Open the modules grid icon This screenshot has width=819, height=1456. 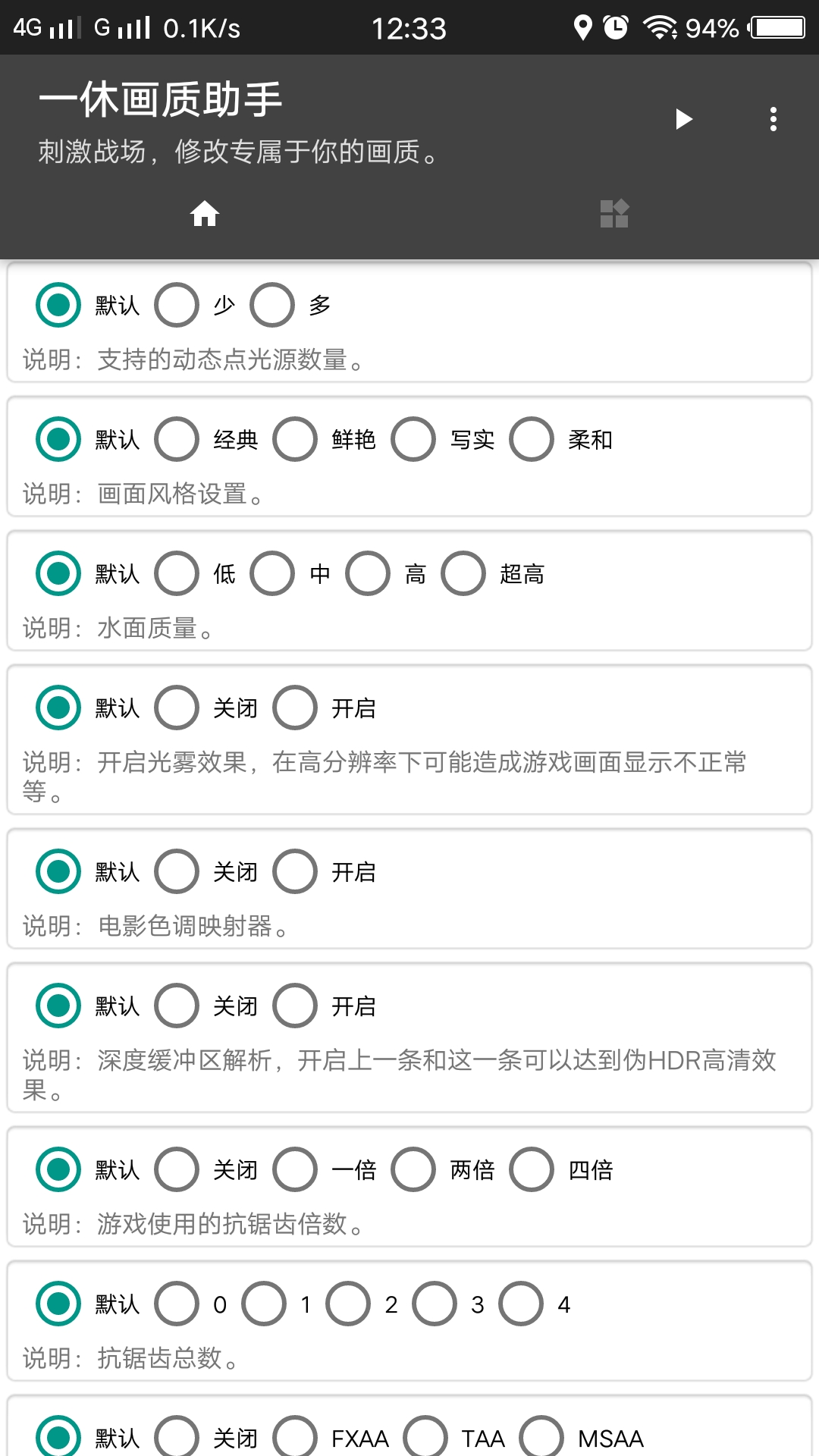click(x=614, y=215)
